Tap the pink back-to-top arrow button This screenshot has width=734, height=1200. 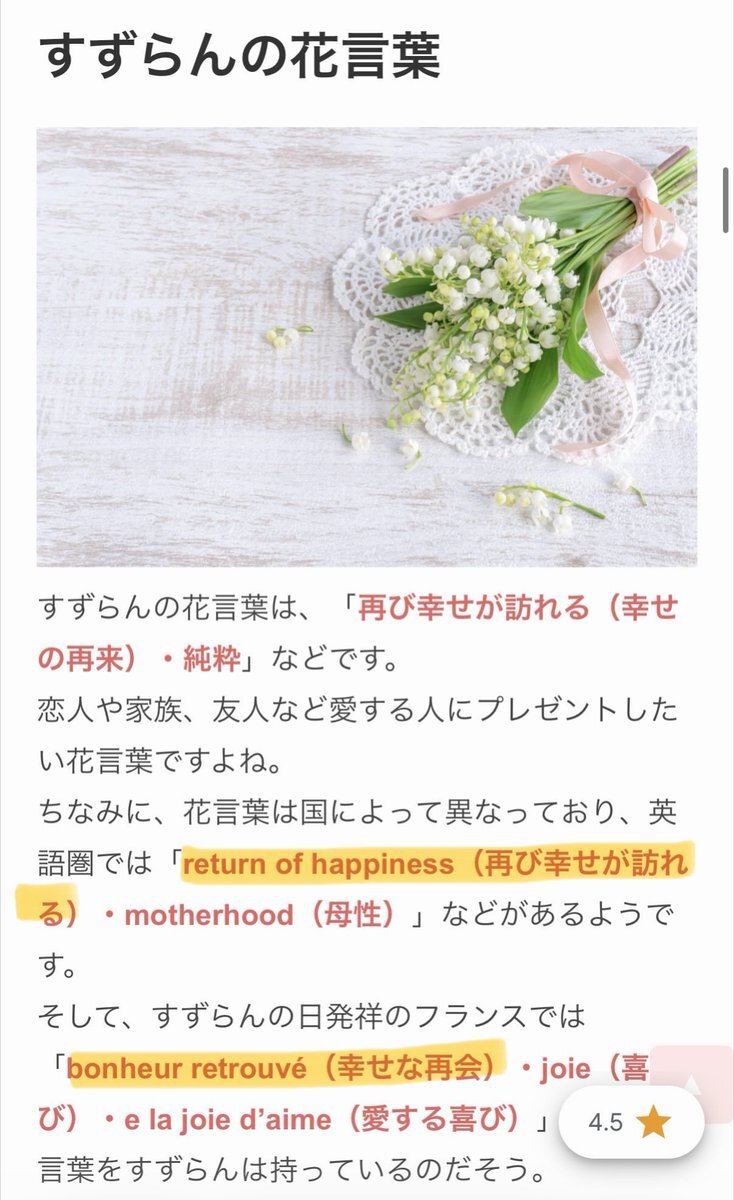click(x=706, y=1070)
